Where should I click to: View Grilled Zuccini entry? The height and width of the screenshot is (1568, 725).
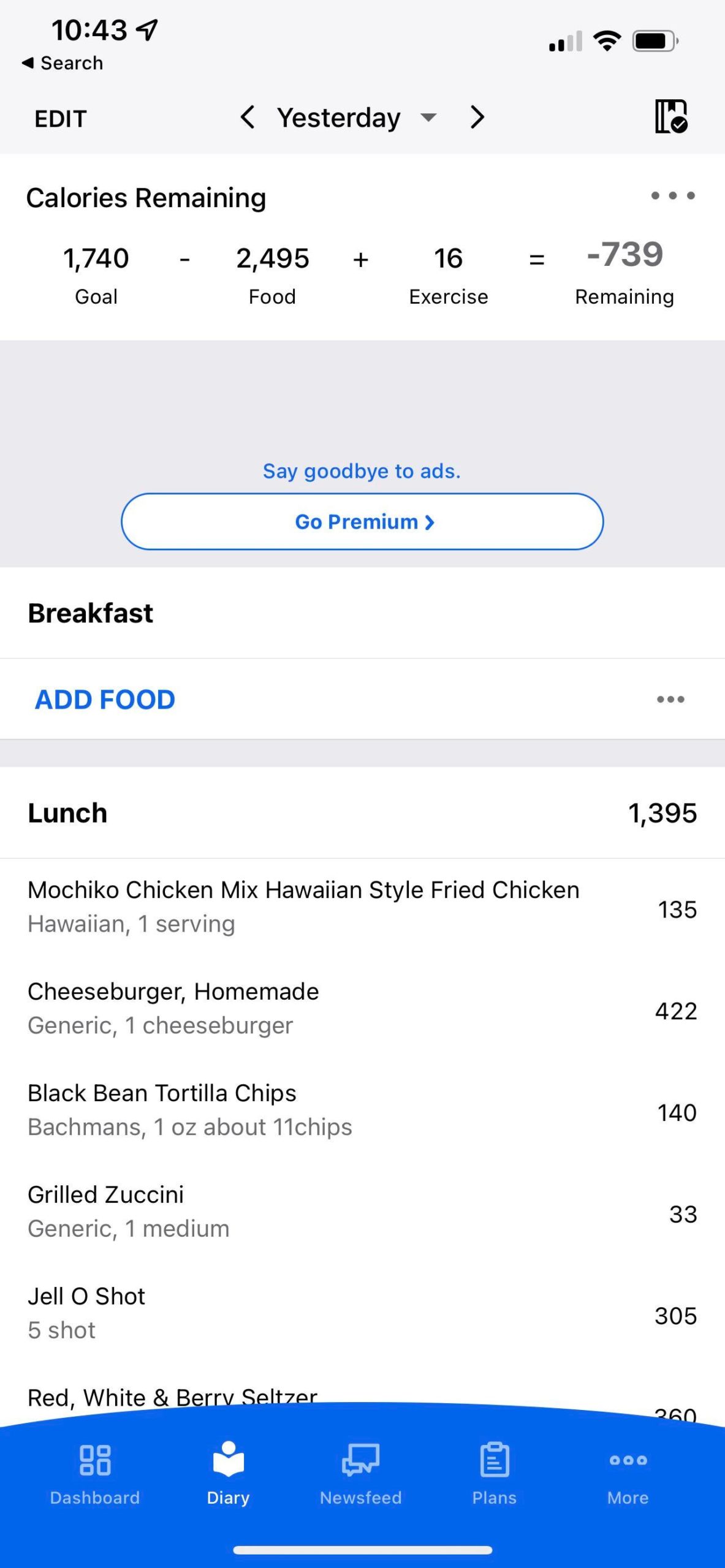(362, 1212)
